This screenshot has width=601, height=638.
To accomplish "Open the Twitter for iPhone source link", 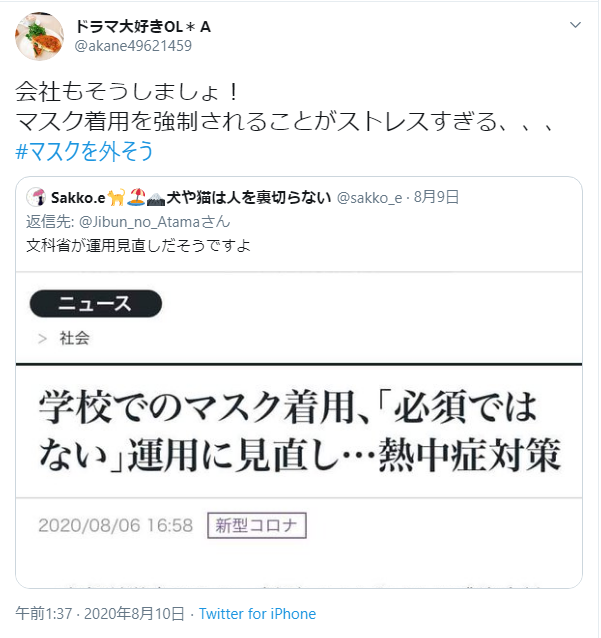I will click(x=258, y=614).
